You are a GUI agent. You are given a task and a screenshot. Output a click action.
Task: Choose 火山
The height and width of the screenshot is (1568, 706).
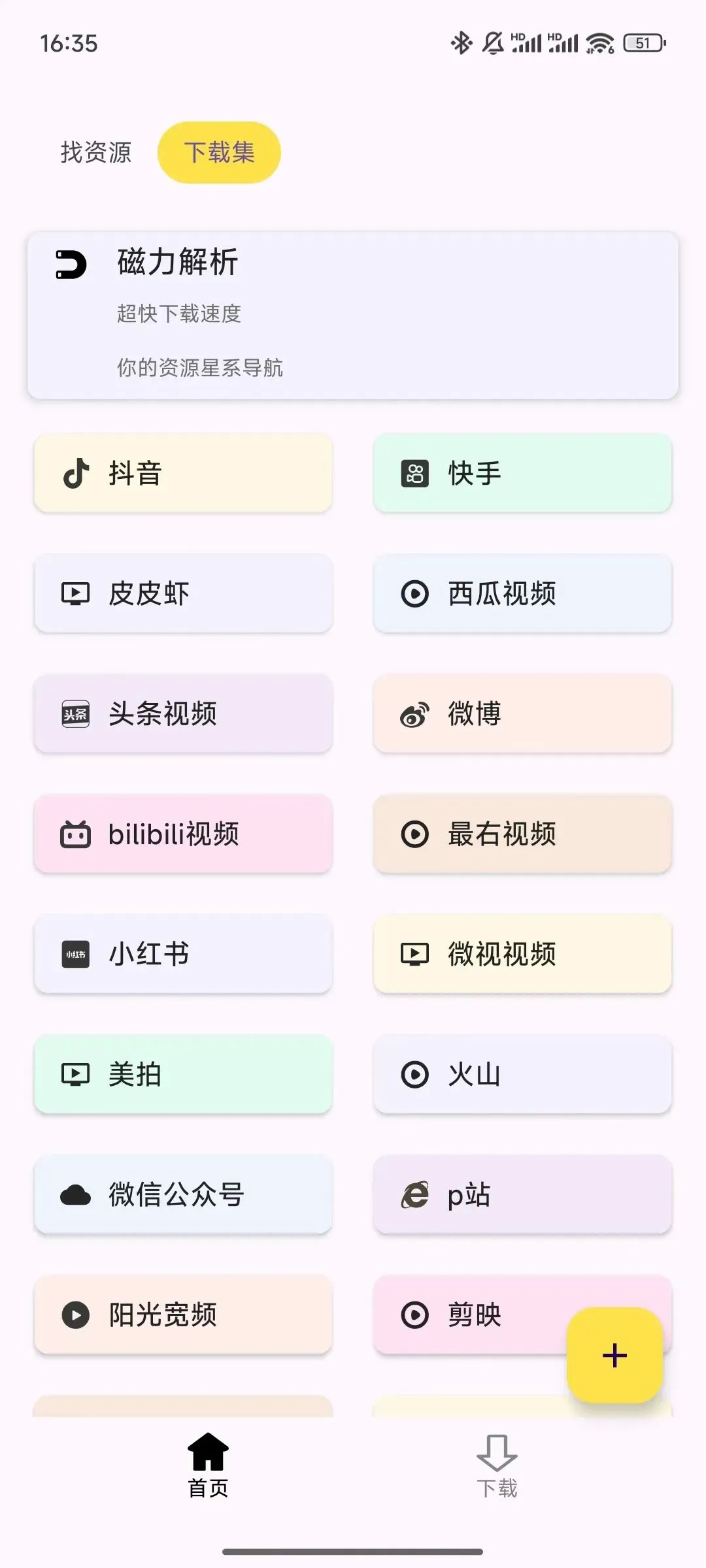[x=522, y=1074]
